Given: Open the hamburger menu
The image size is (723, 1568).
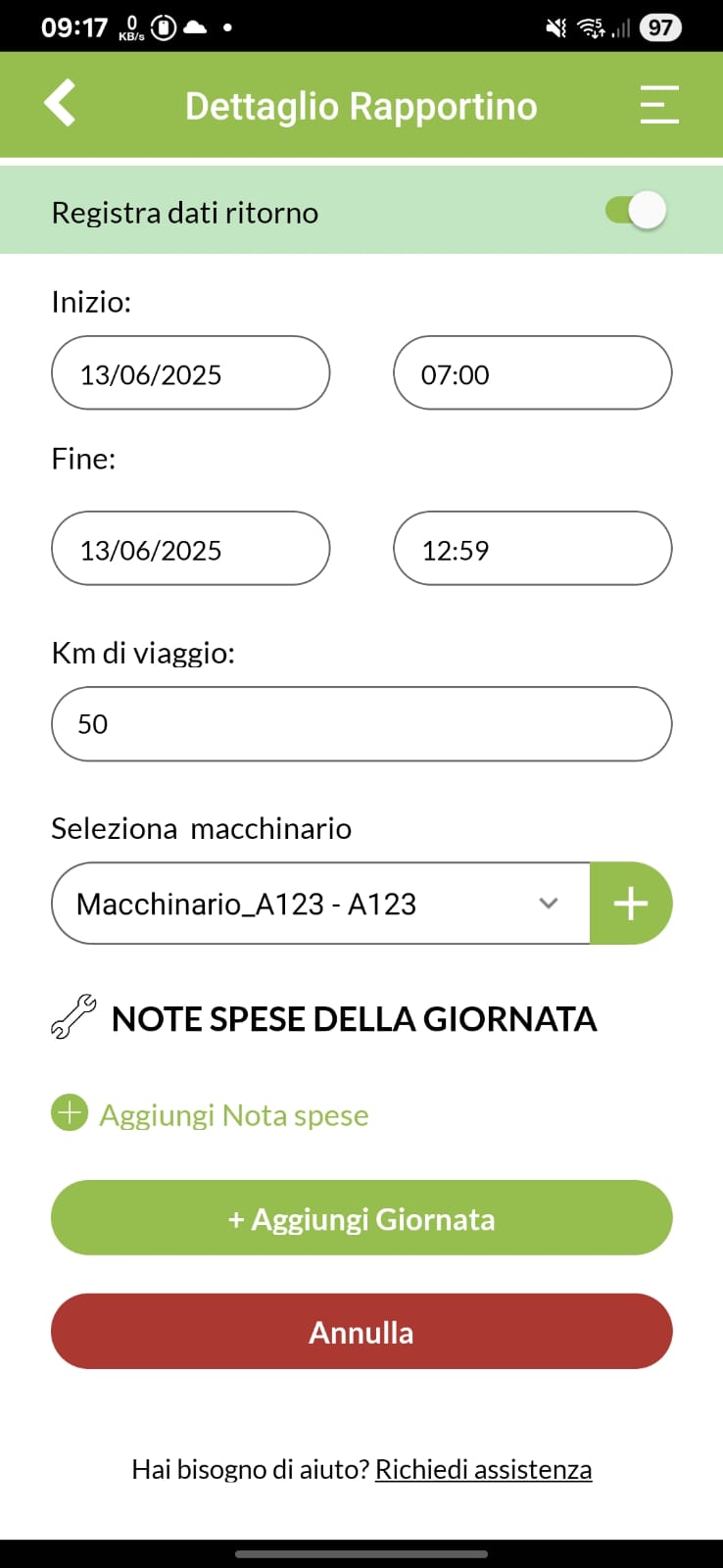Looking at the screenshot, I should (x=659, y=105).
